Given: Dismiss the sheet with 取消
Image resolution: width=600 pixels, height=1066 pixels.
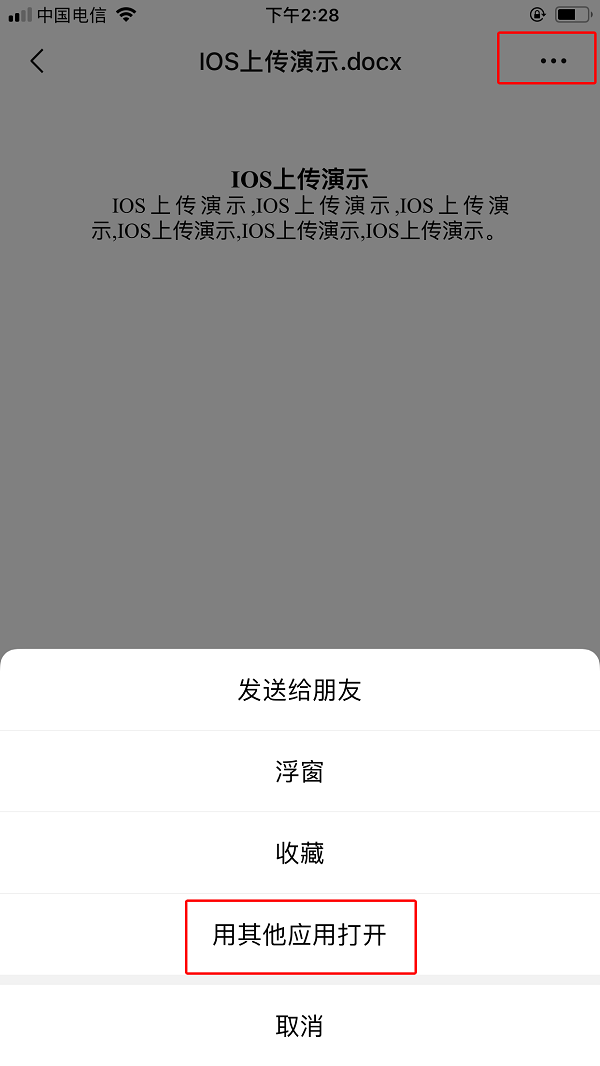Looking at the screenshot, I should pos(299,1026).
